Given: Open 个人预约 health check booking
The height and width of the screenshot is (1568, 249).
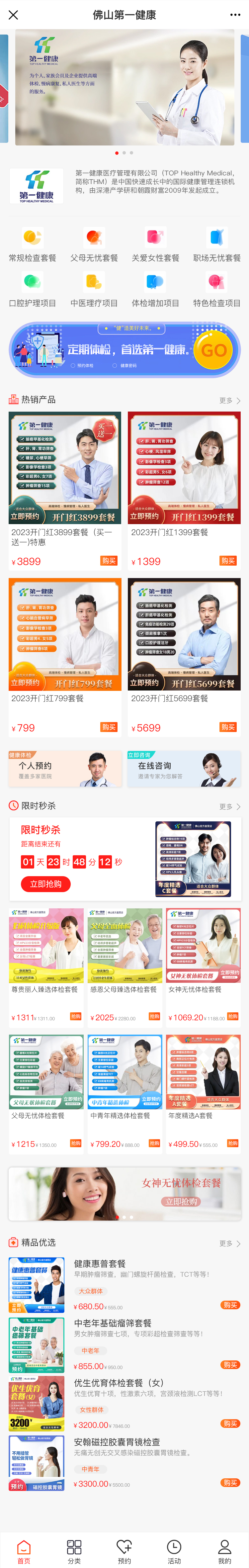Looking at the screenshot, I should click(x=65, y=769).
